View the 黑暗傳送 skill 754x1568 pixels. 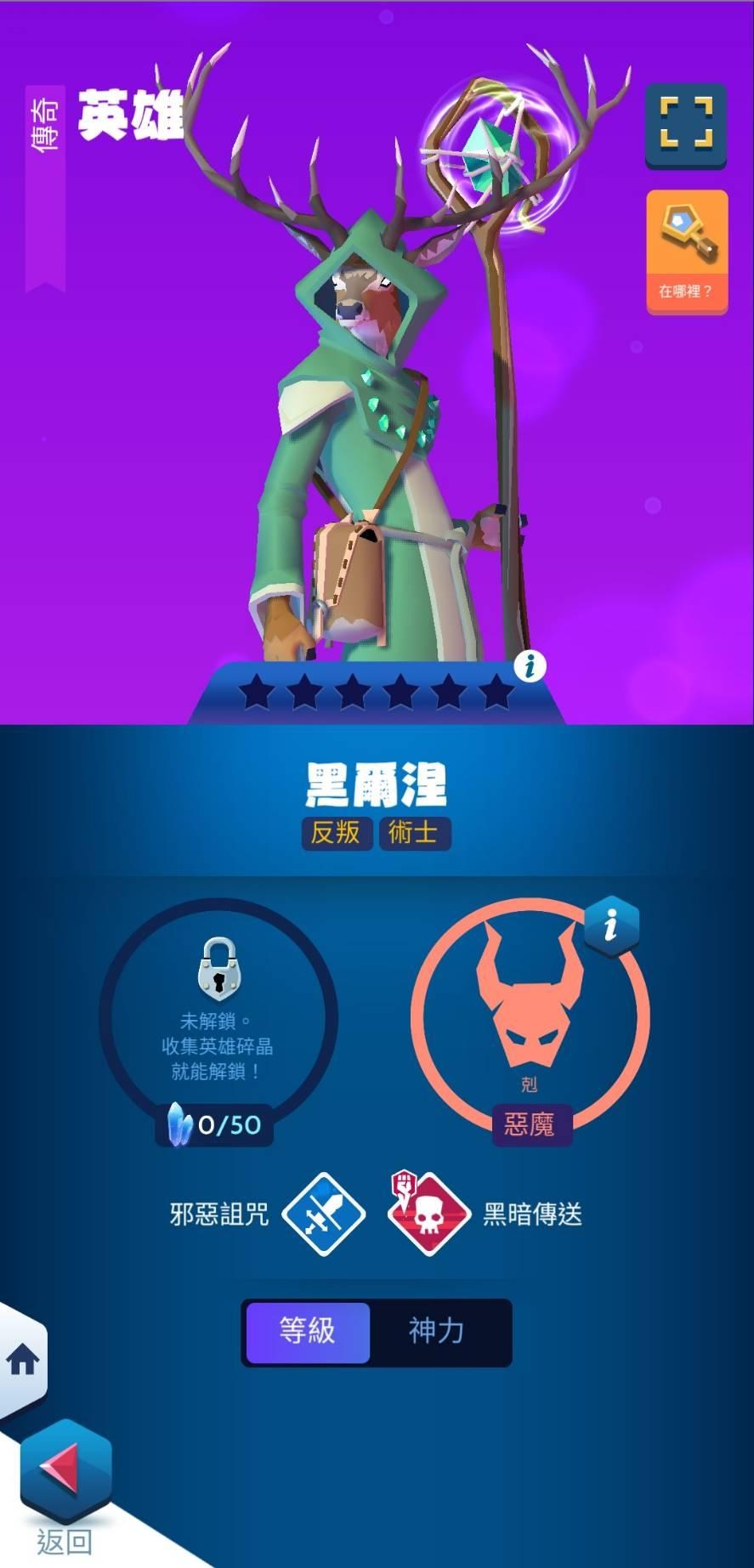click(428, 1214)
